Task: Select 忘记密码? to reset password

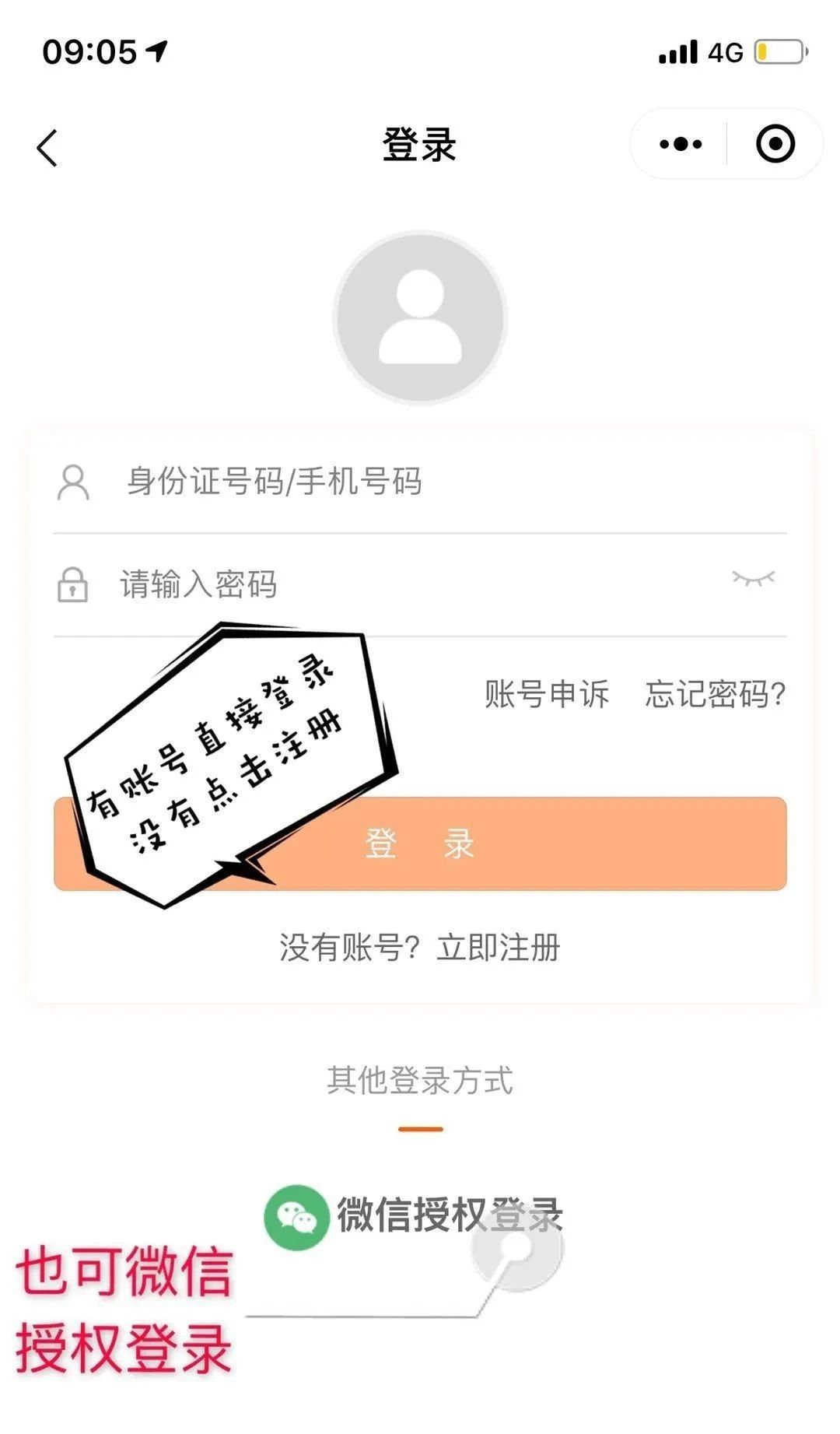Action: click(x=715, y=694)
